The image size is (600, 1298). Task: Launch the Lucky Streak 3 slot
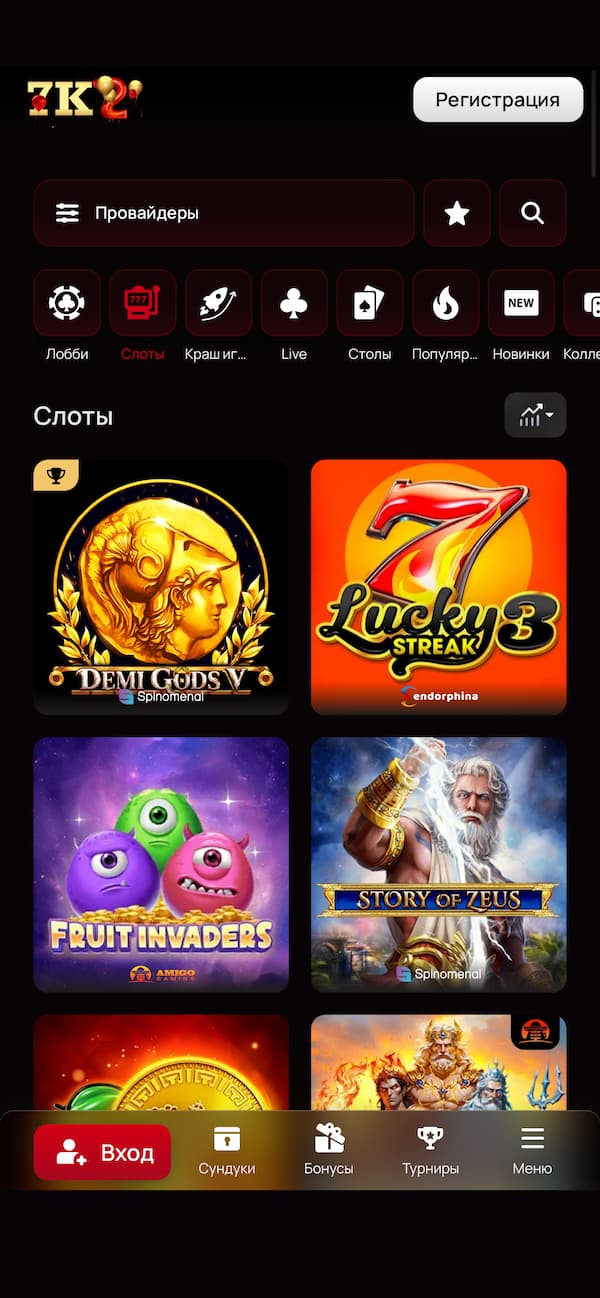[438, 586]
